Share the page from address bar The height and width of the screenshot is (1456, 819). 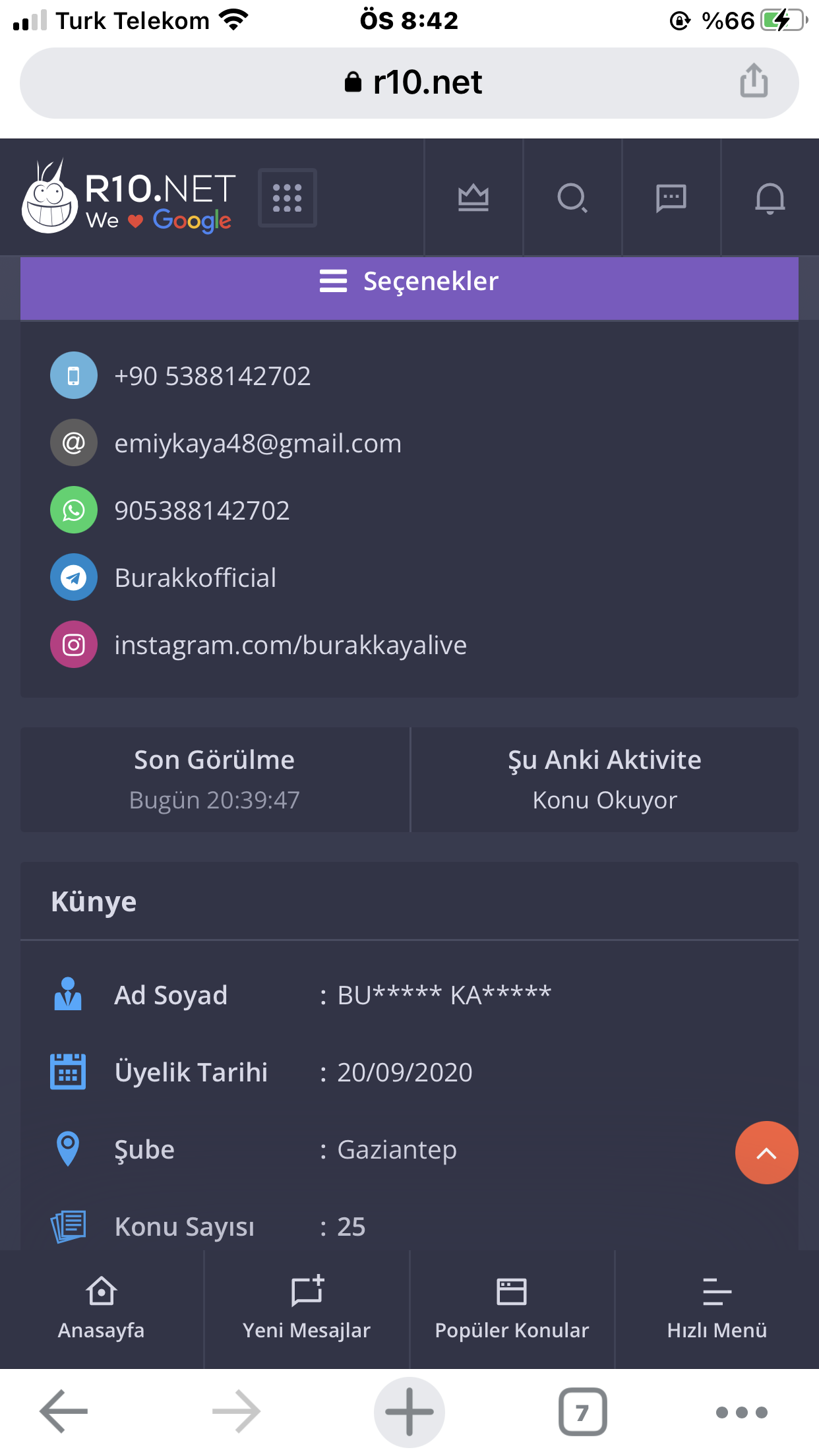(x=754, y=81)
